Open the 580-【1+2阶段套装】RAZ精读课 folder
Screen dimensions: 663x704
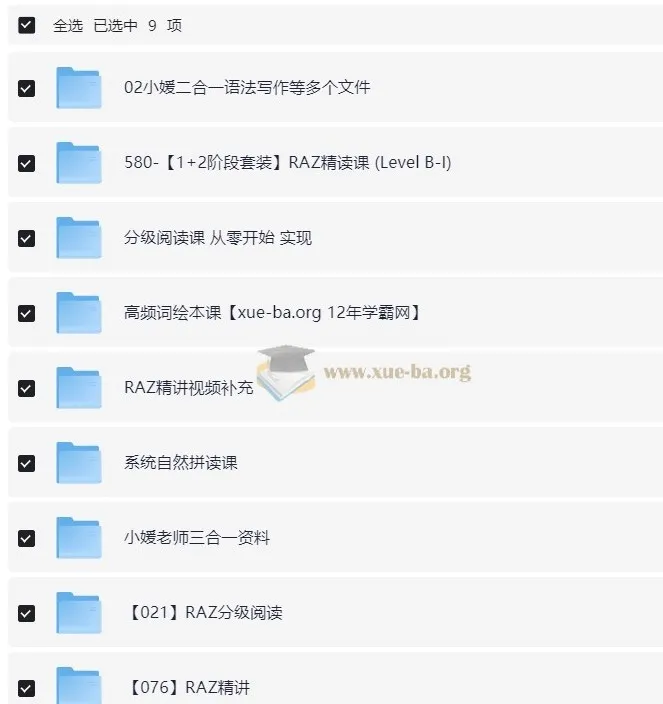288,162
